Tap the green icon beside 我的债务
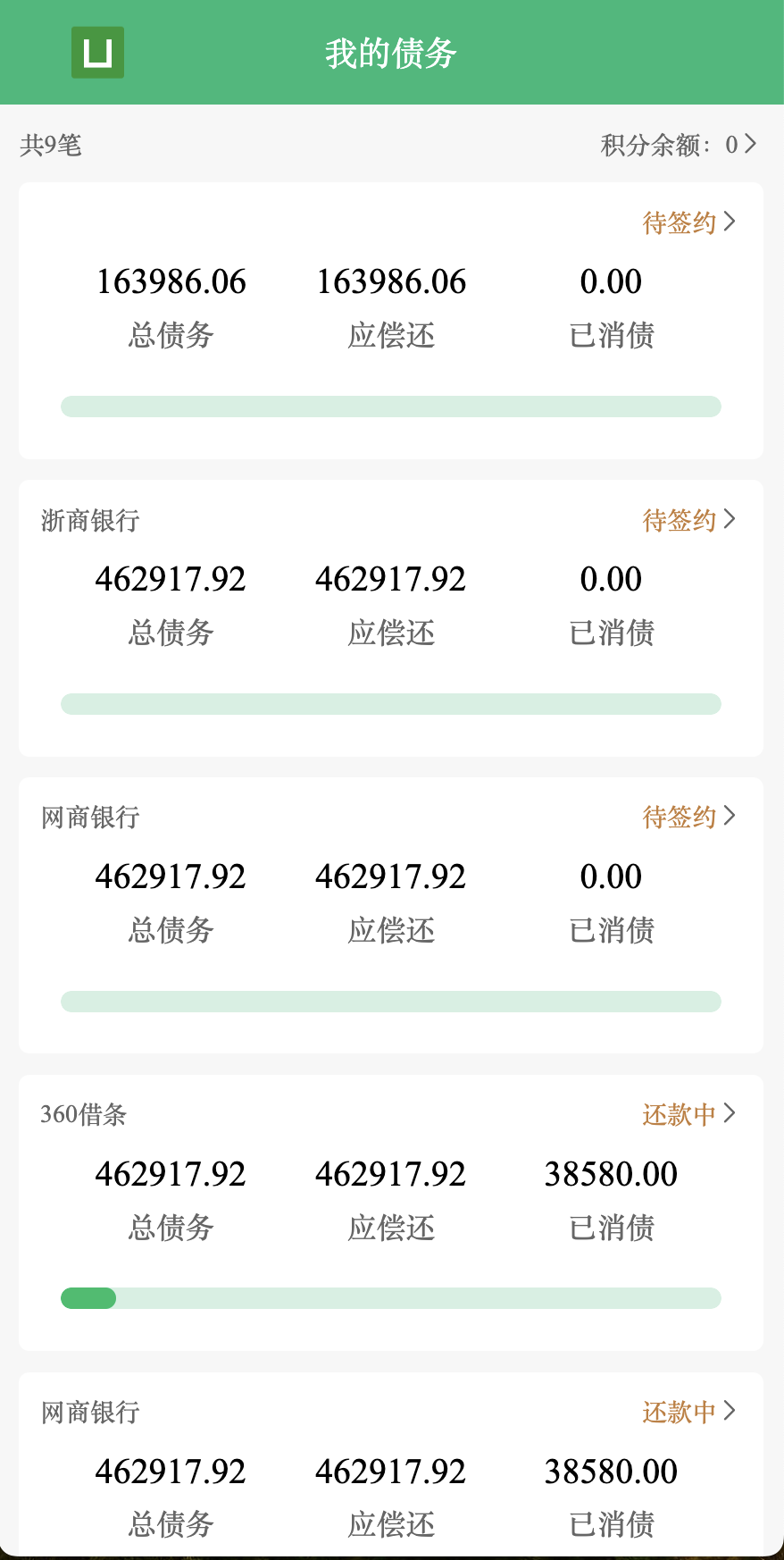Viewport: 784px width, 1560px height. (x=97, y=53)
